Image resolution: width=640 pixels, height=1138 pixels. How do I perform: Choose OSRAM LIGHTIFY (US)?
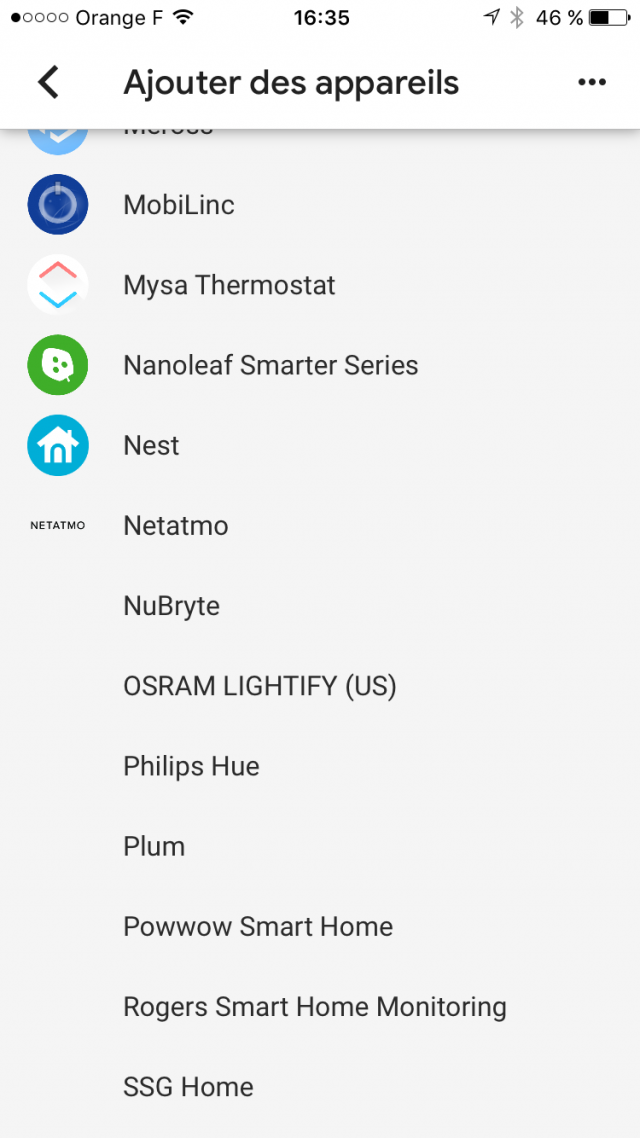coord(259,686)
